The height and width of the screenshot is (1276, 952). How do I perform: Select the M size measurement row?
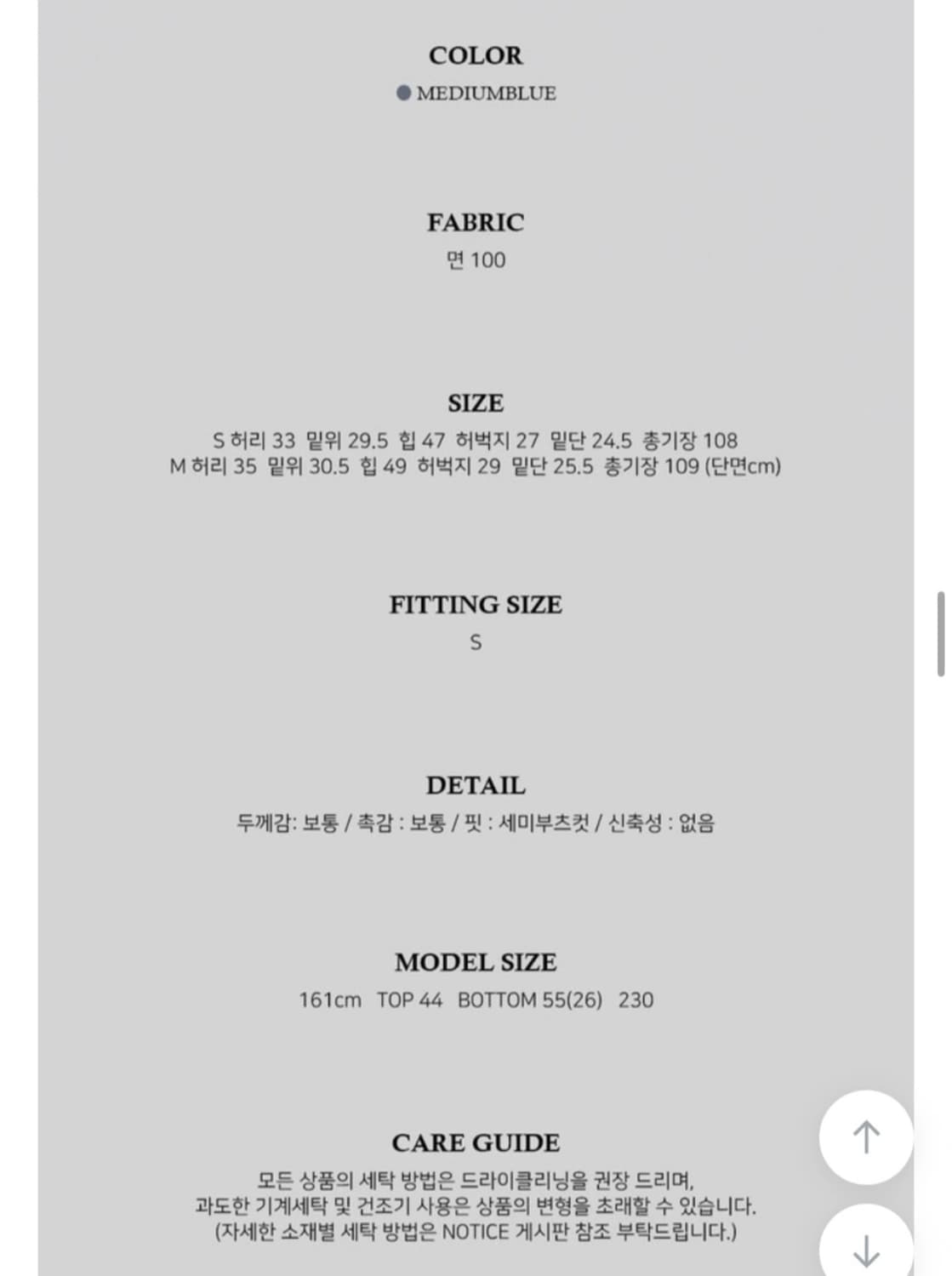pyautogui.click(x=476, y=465)
